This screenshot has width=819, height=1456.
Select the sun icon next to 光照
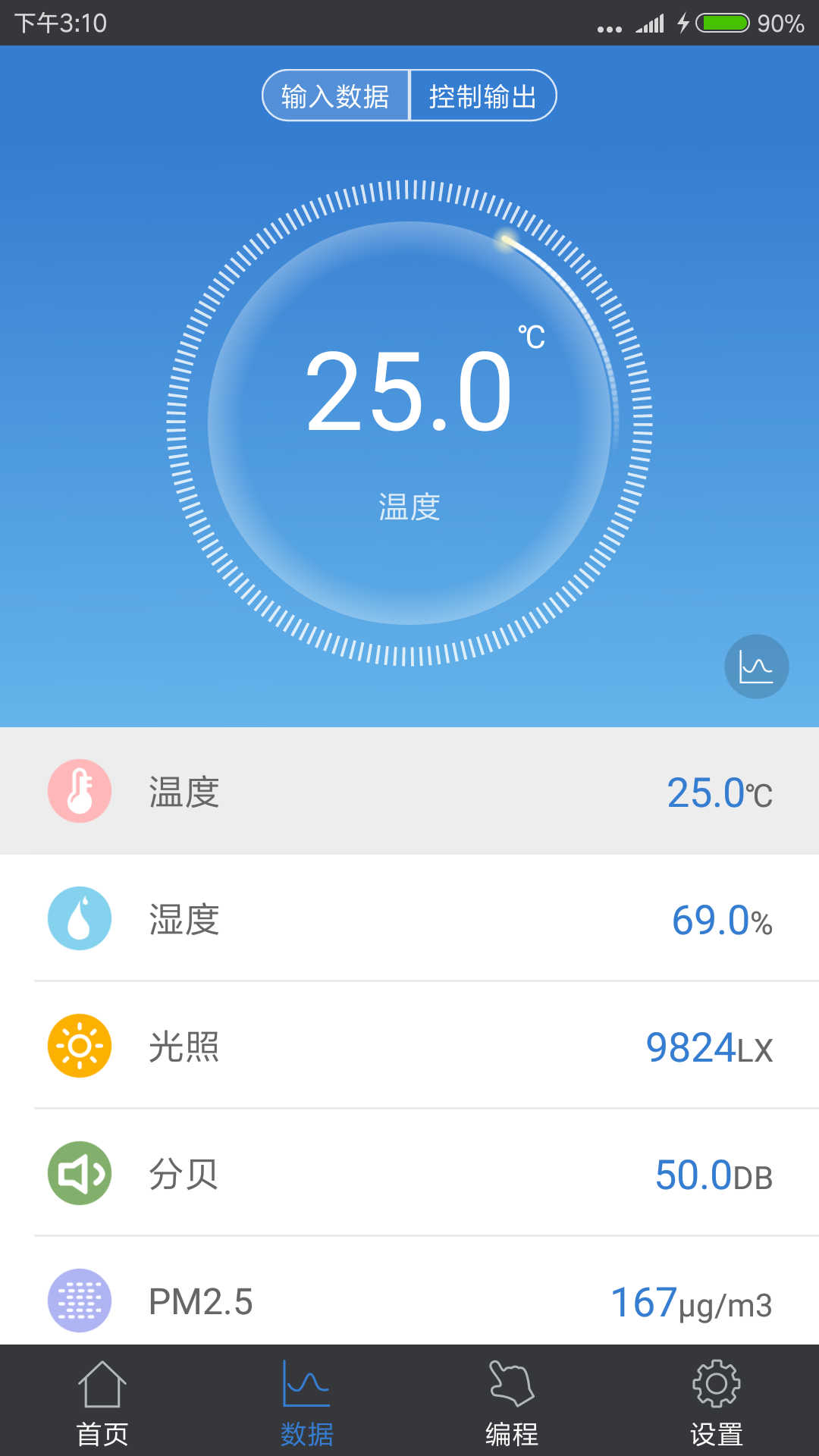pos(80,1045)
